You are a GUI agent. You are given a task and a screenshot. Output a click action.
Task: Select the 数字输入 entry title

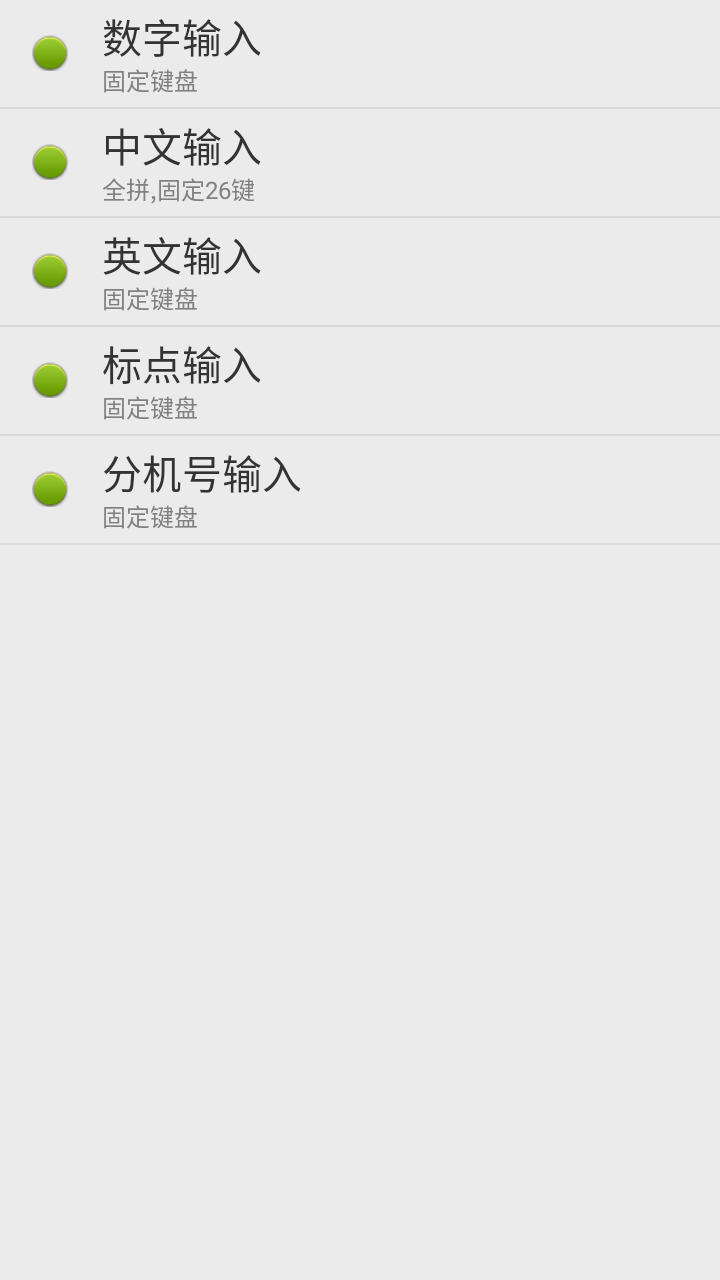[180, 40]
